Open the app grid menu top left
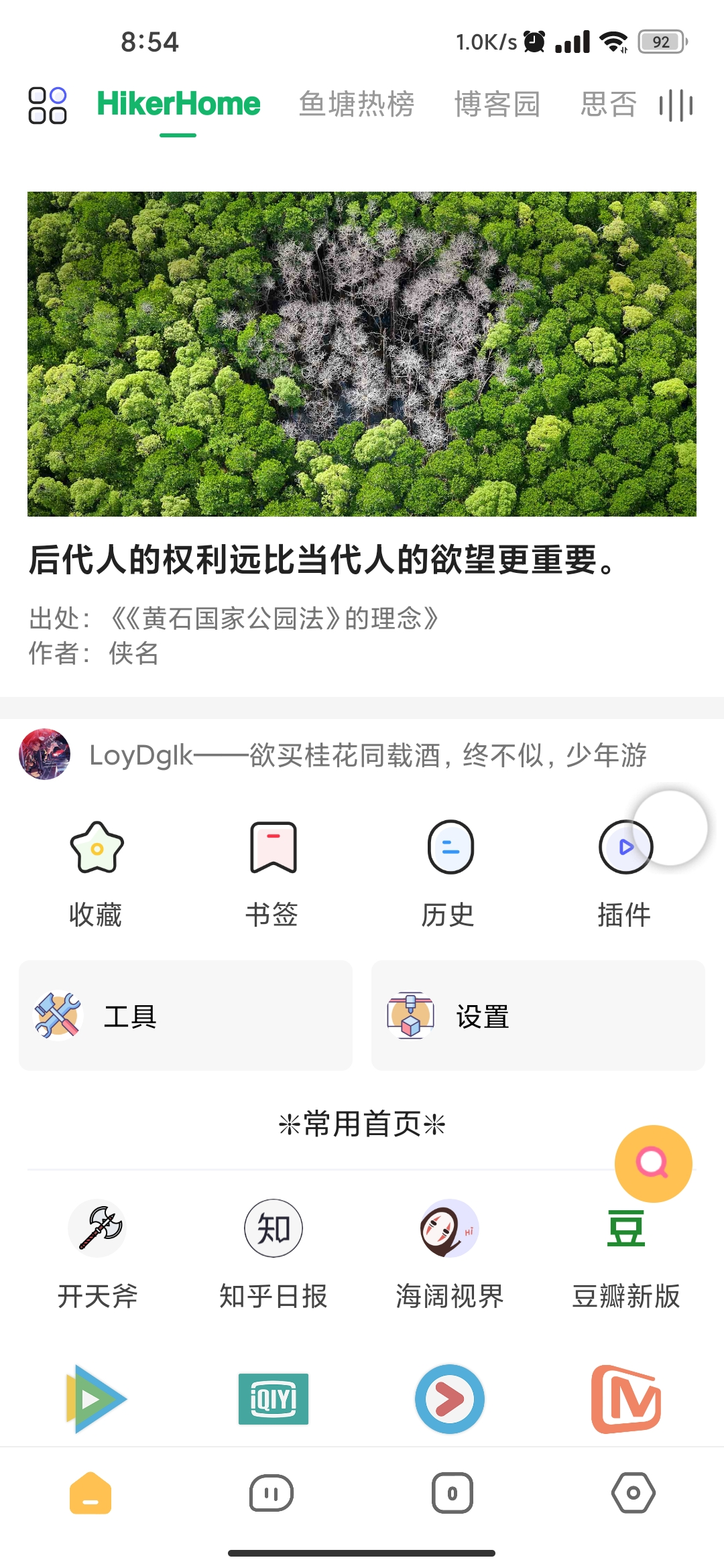The image size is (724, 1568). point(47,105)
